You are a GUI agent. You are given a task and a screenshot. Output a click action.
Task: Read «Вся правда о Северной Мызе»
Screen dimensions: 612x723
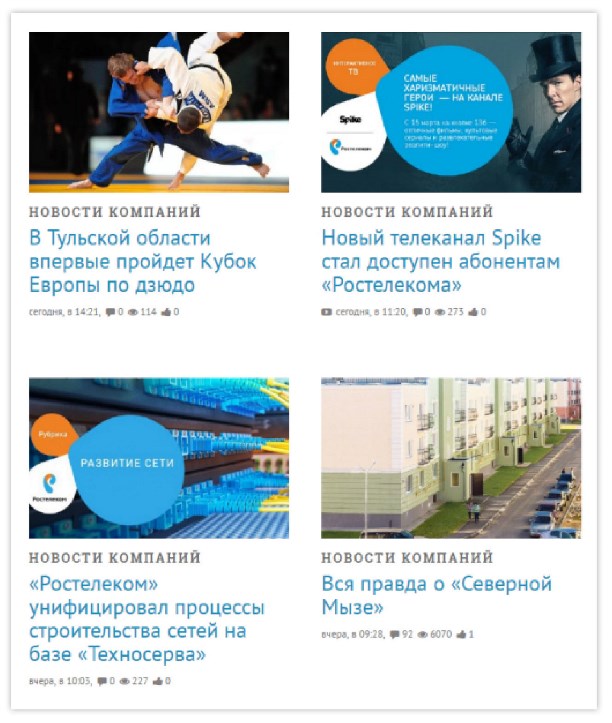436,596
